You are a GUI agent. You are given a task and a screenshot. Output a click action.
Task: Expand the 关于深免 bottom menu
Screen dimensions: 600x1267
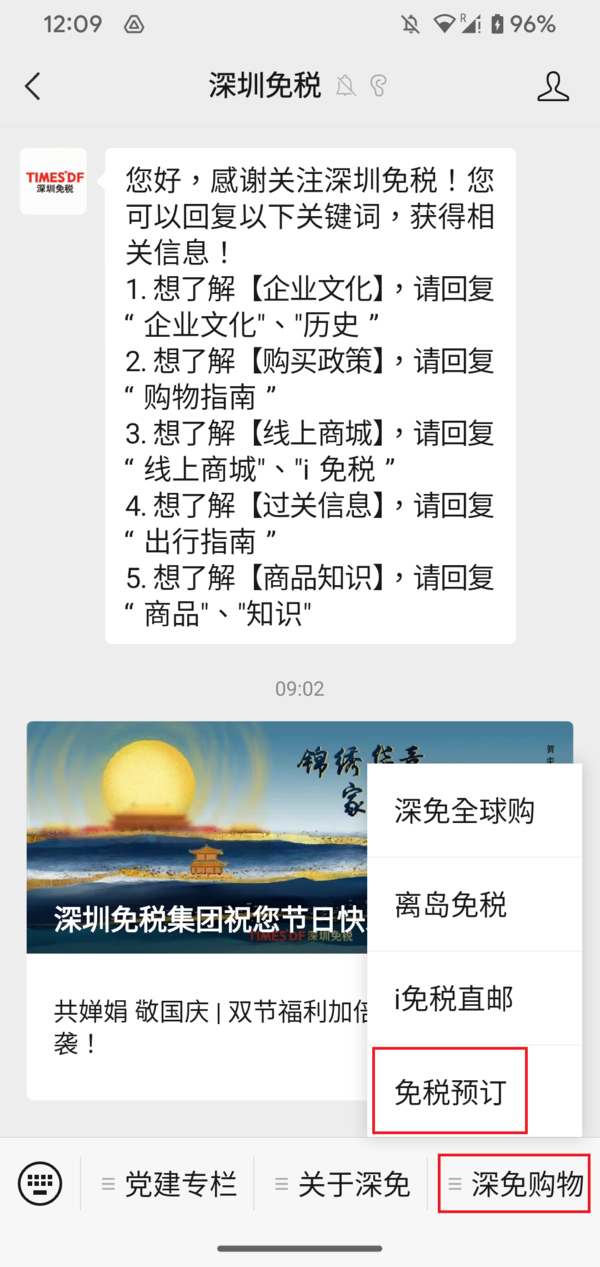pos(341,1185)
